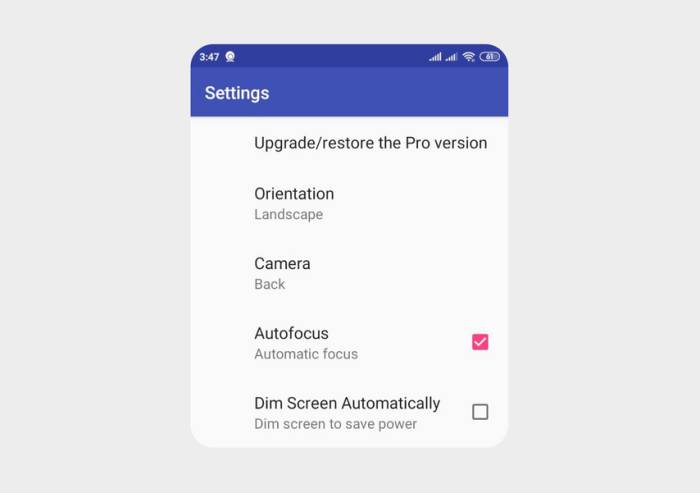This screenshot has width=700, height=493.
Task: Disable the Autofocus checkbox
Action: pyautogui.click(x=480, y=342)
